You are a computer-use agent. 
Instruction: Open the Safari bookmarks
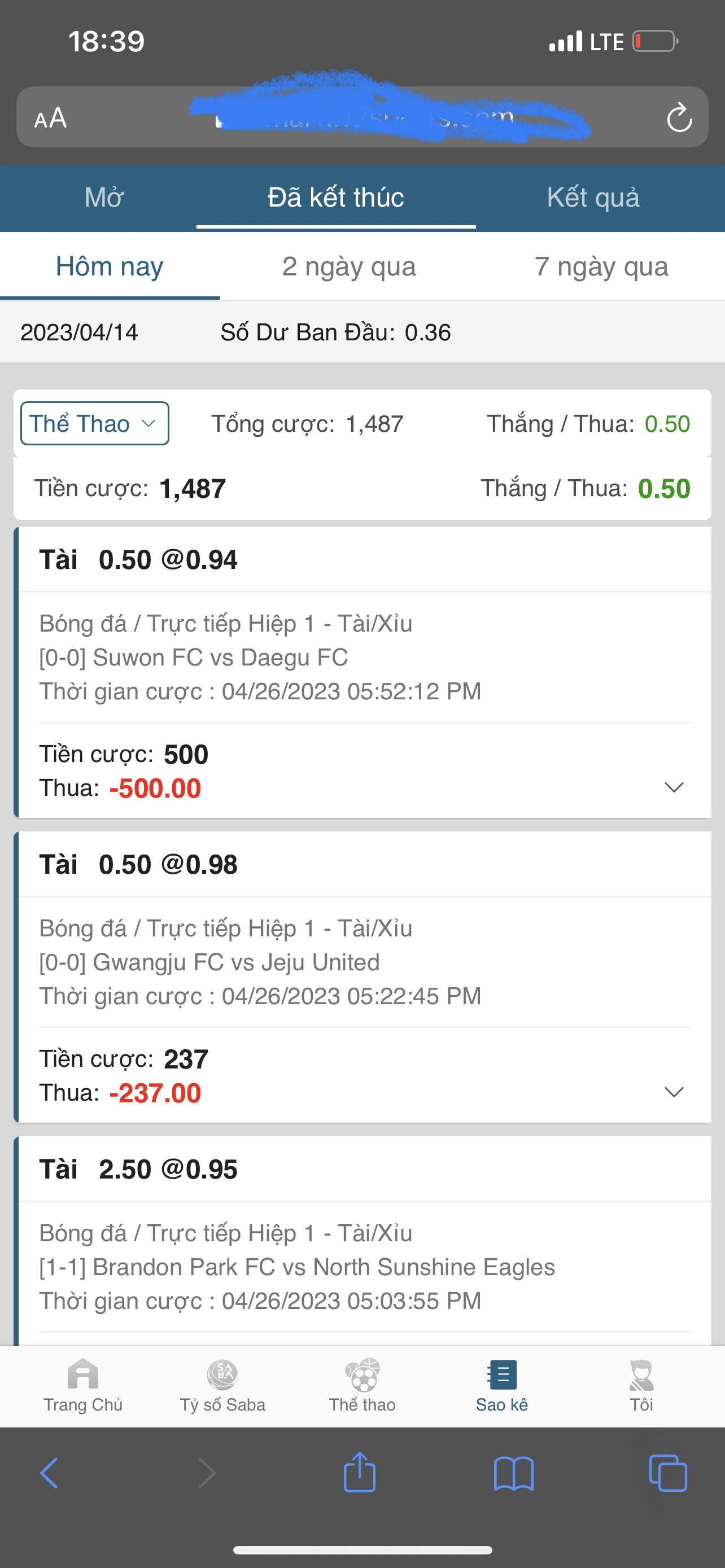tap(514, 1473)
